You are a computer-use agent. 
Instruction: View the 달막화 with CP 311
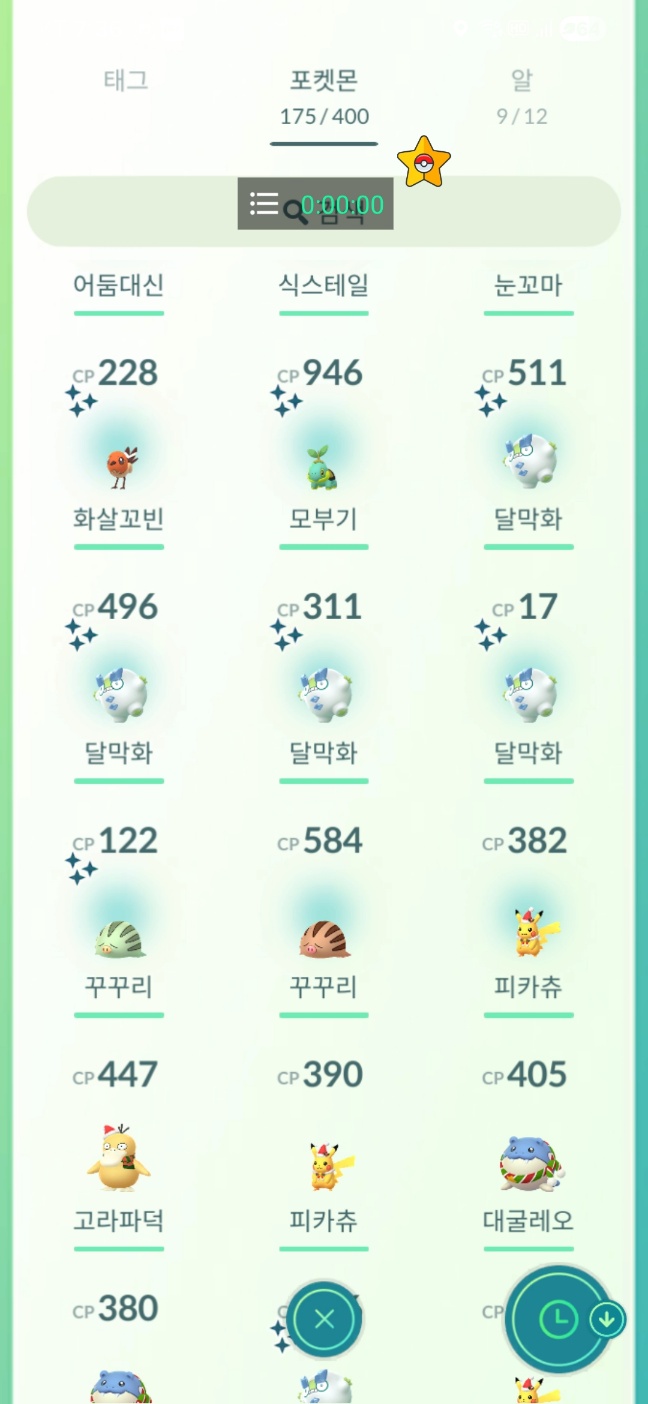point(323,696)
